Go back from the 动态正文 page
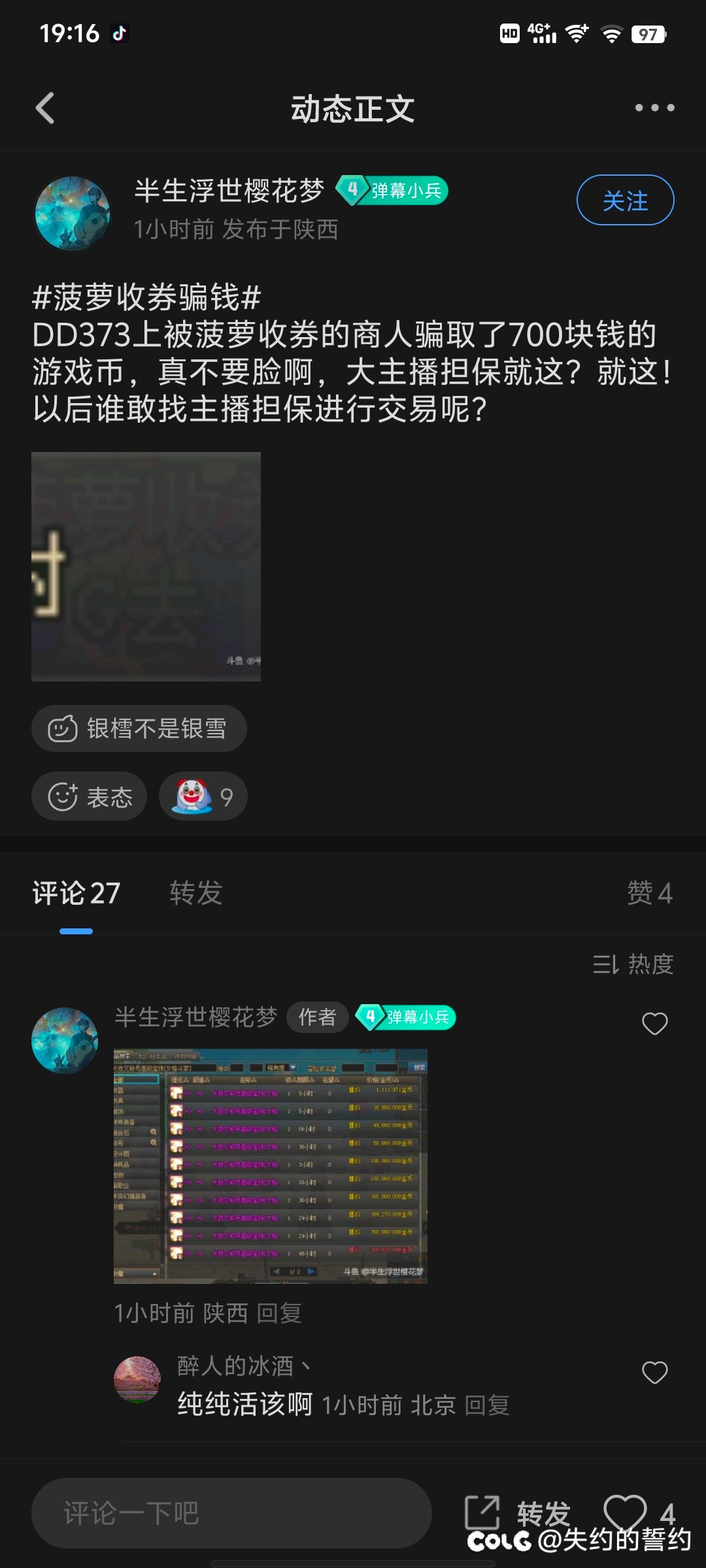The width and height of the screenshot is (706, 1568). (45, 108)
